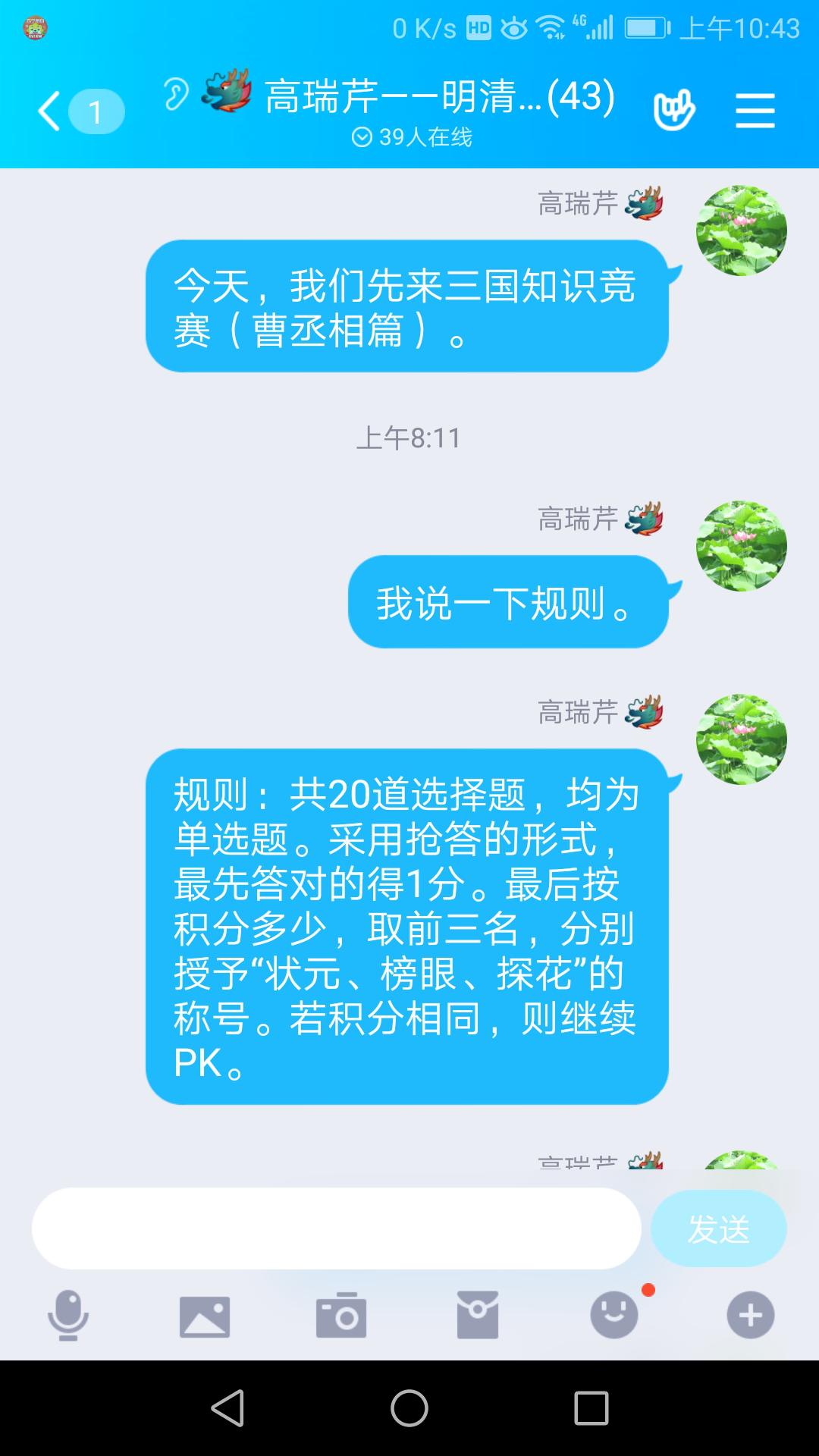
Task: Open the group menu (three lines)
Action: click(x=755, y=111)
